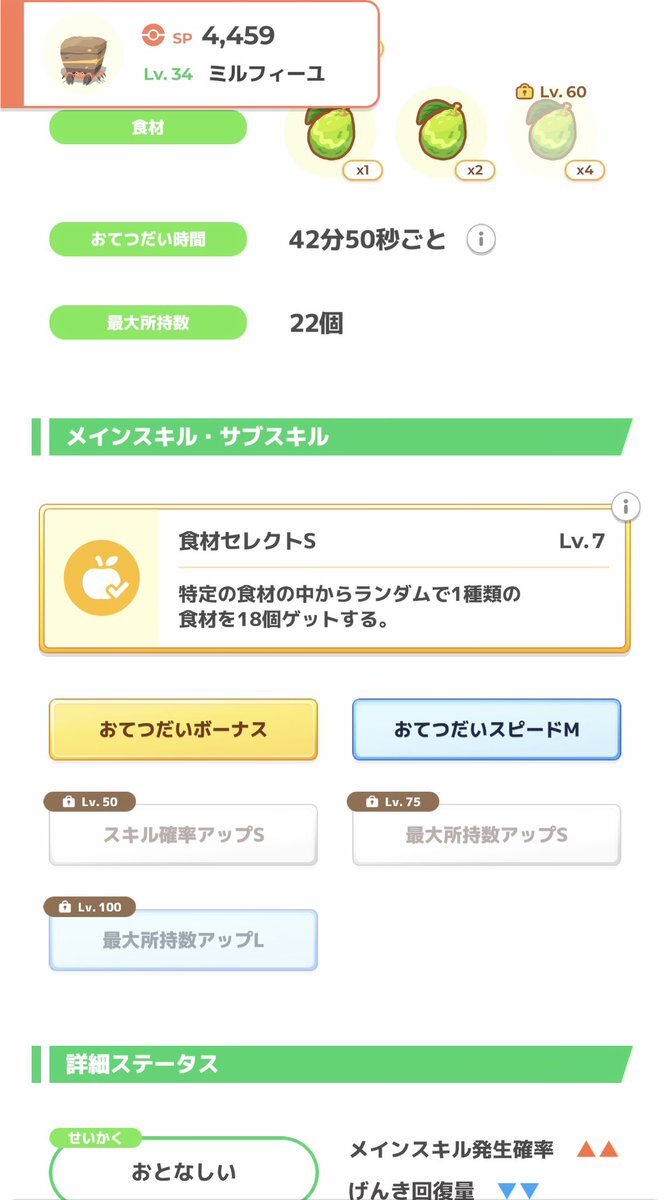
Task: Select the おてつだいスピードM sub skill
Action: pos(486,730)
